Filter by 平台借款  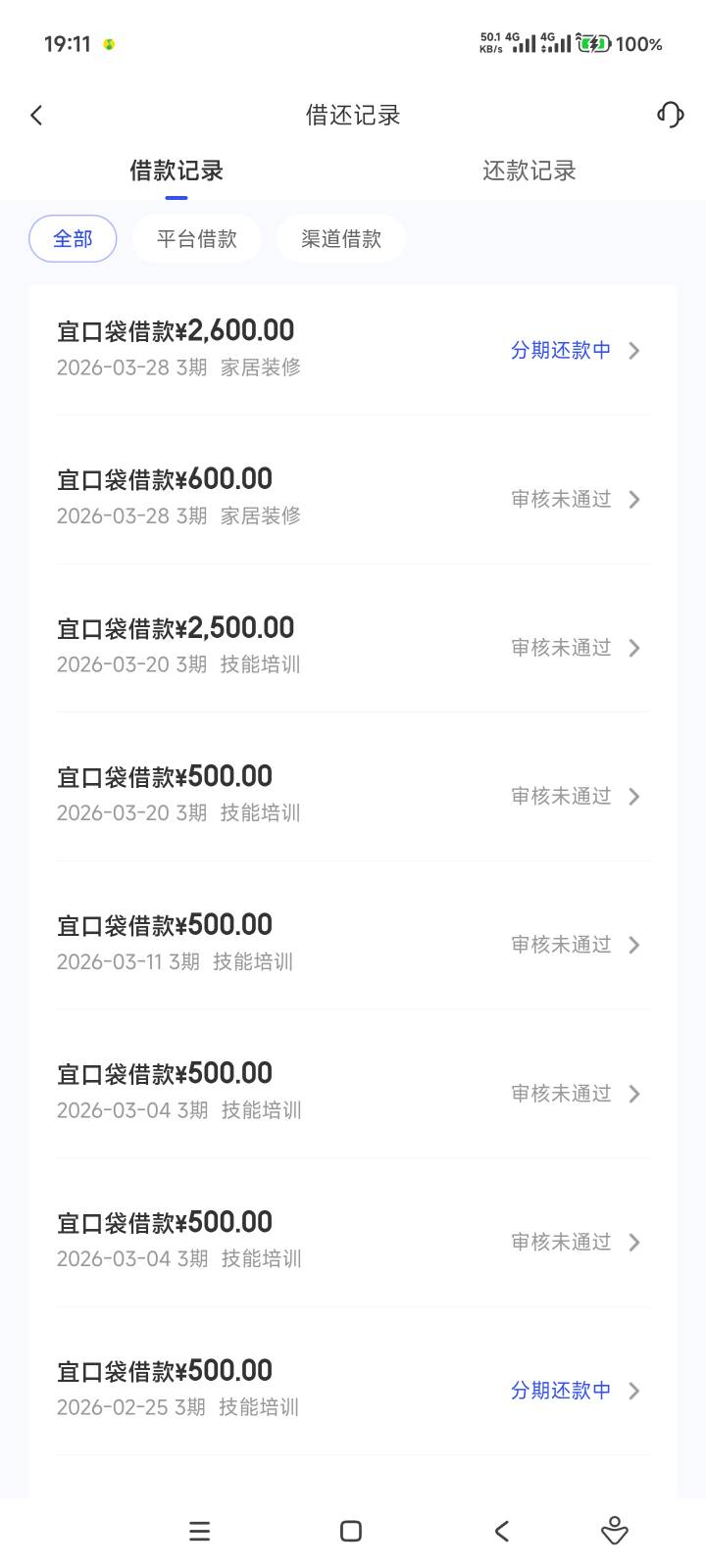[x=197, y=239]
